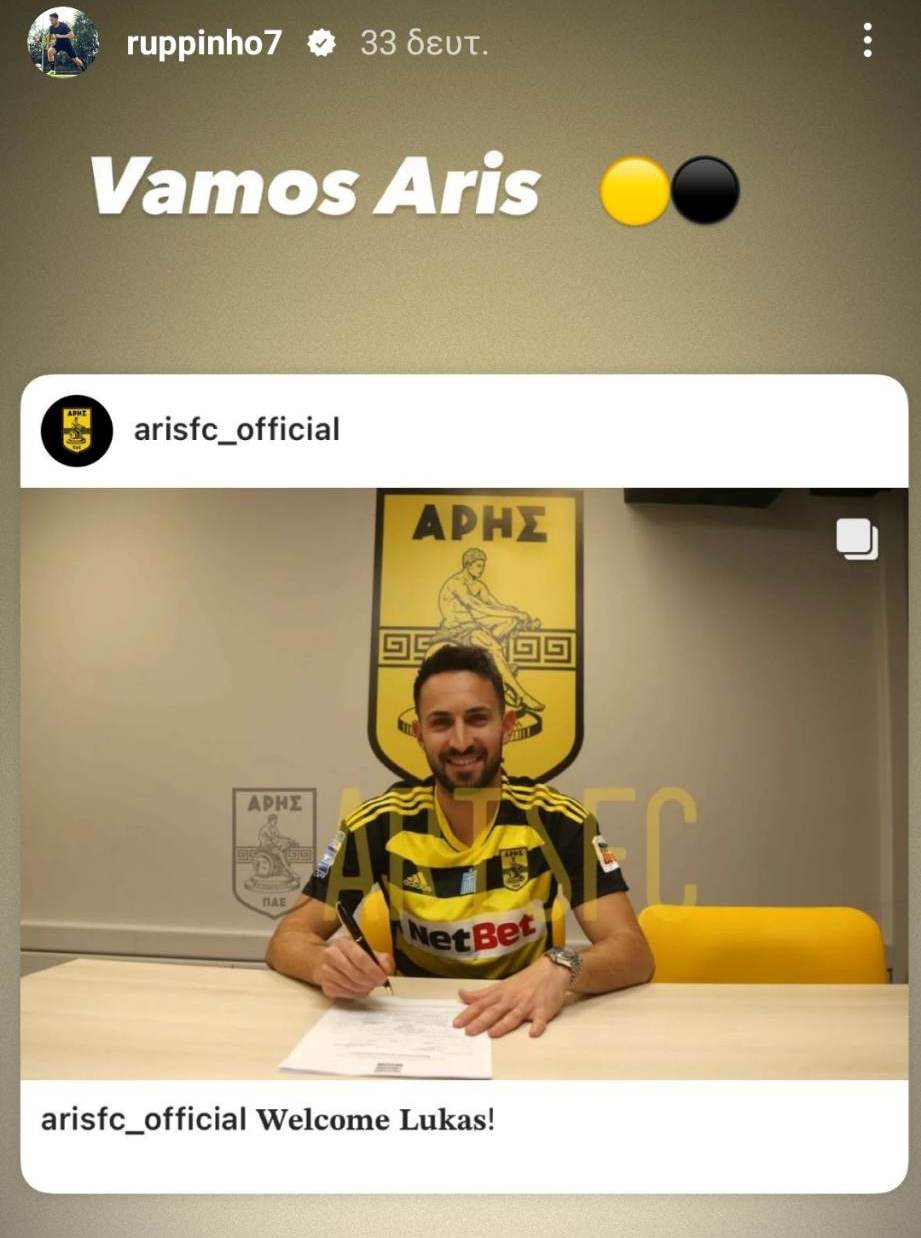Tap the ruppinho7 username
The height and width of the screenshot is (1238, 921).
point(204,43)
